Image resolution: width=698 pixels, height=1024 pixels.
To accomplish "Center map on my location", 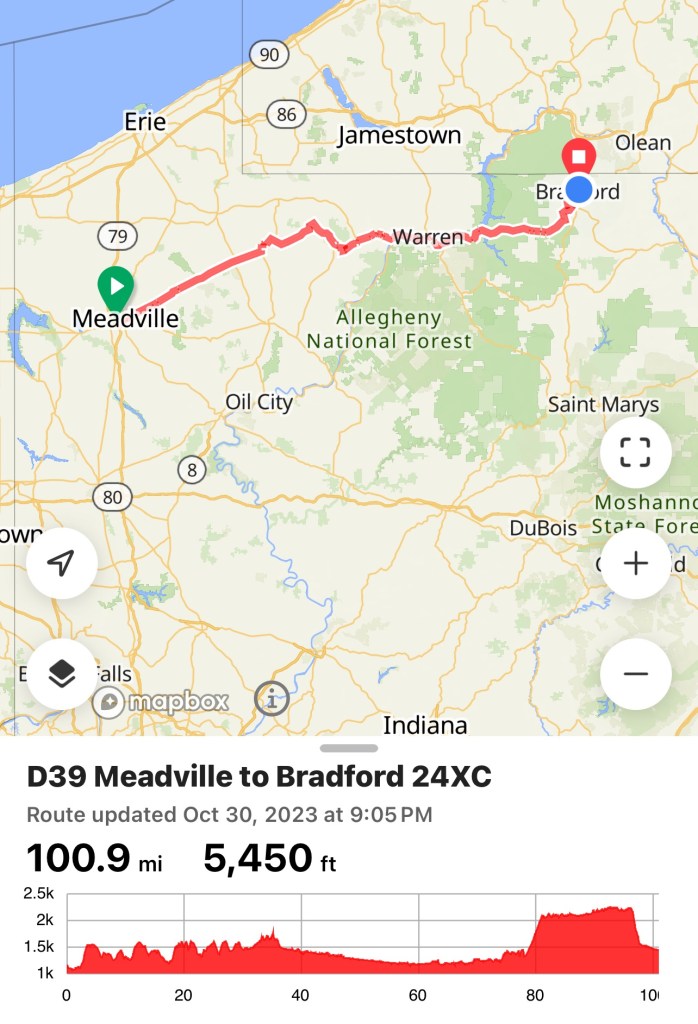I will pos(62,563).
